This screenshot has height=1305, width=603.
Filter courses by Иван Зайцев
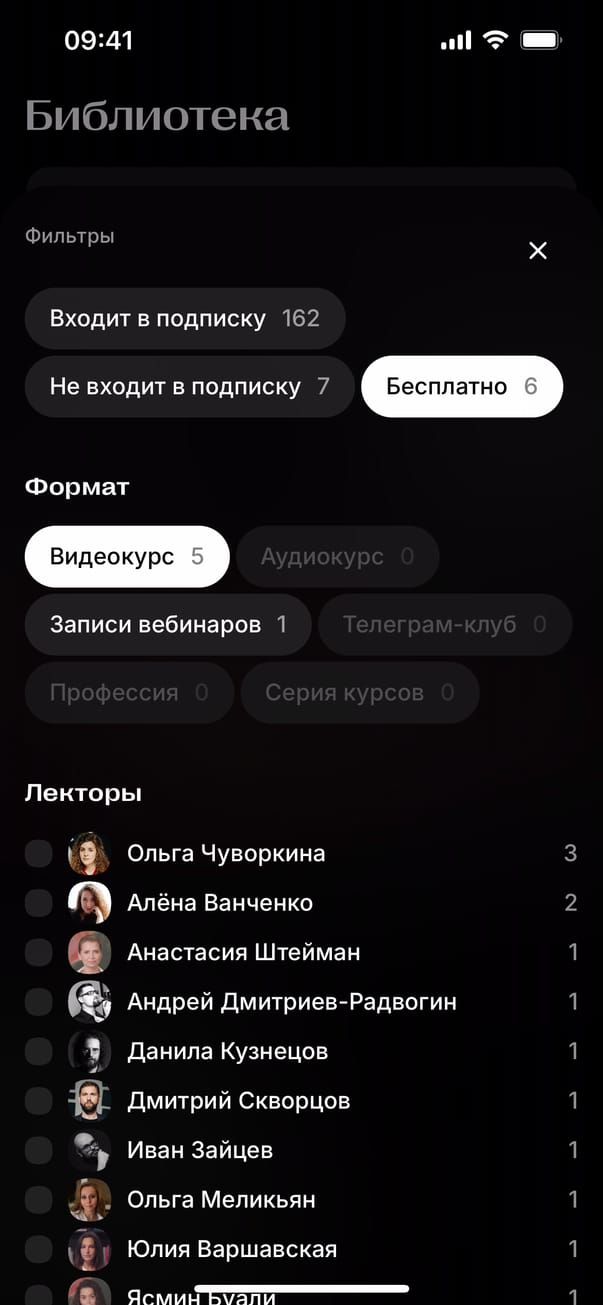click(38, 1150)
